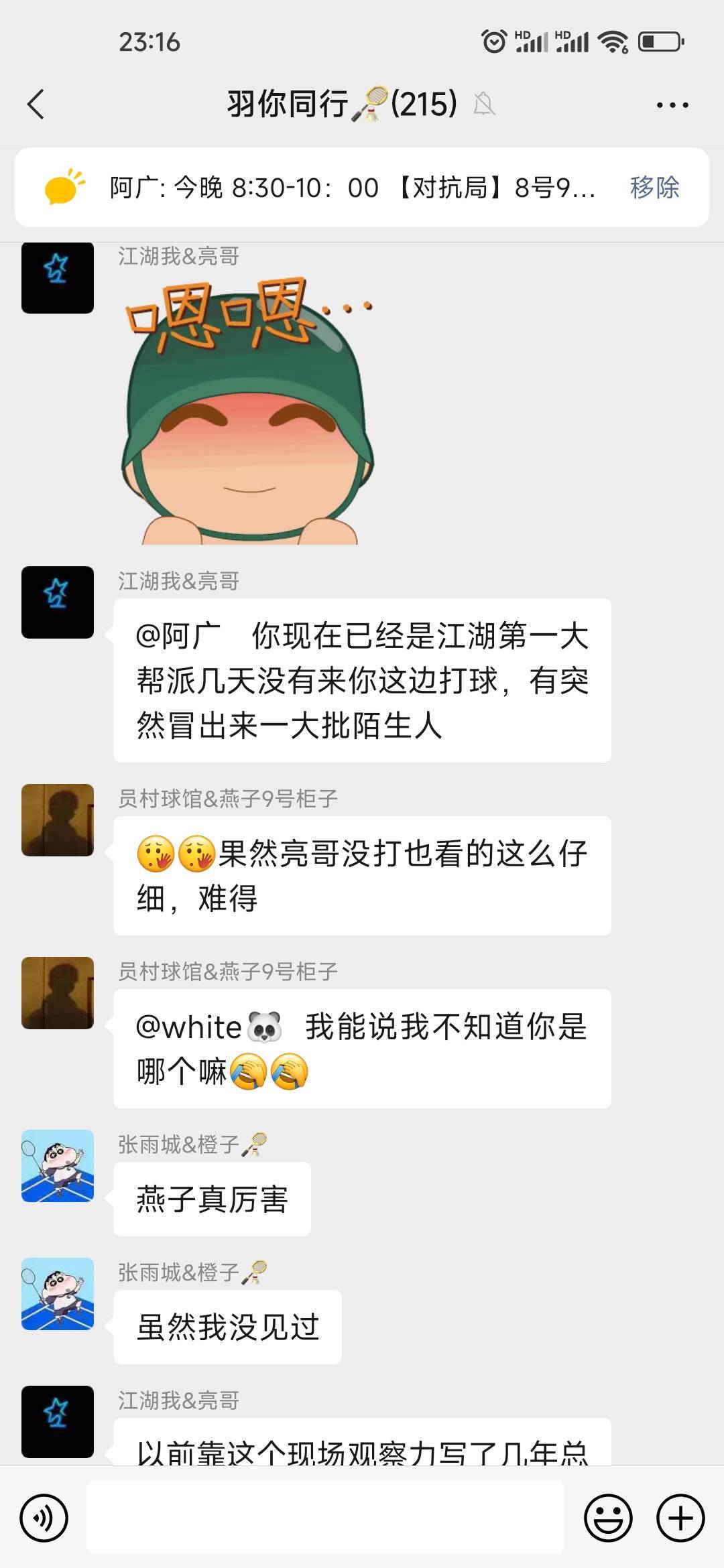Focus the message text field

coord(326,1517)
